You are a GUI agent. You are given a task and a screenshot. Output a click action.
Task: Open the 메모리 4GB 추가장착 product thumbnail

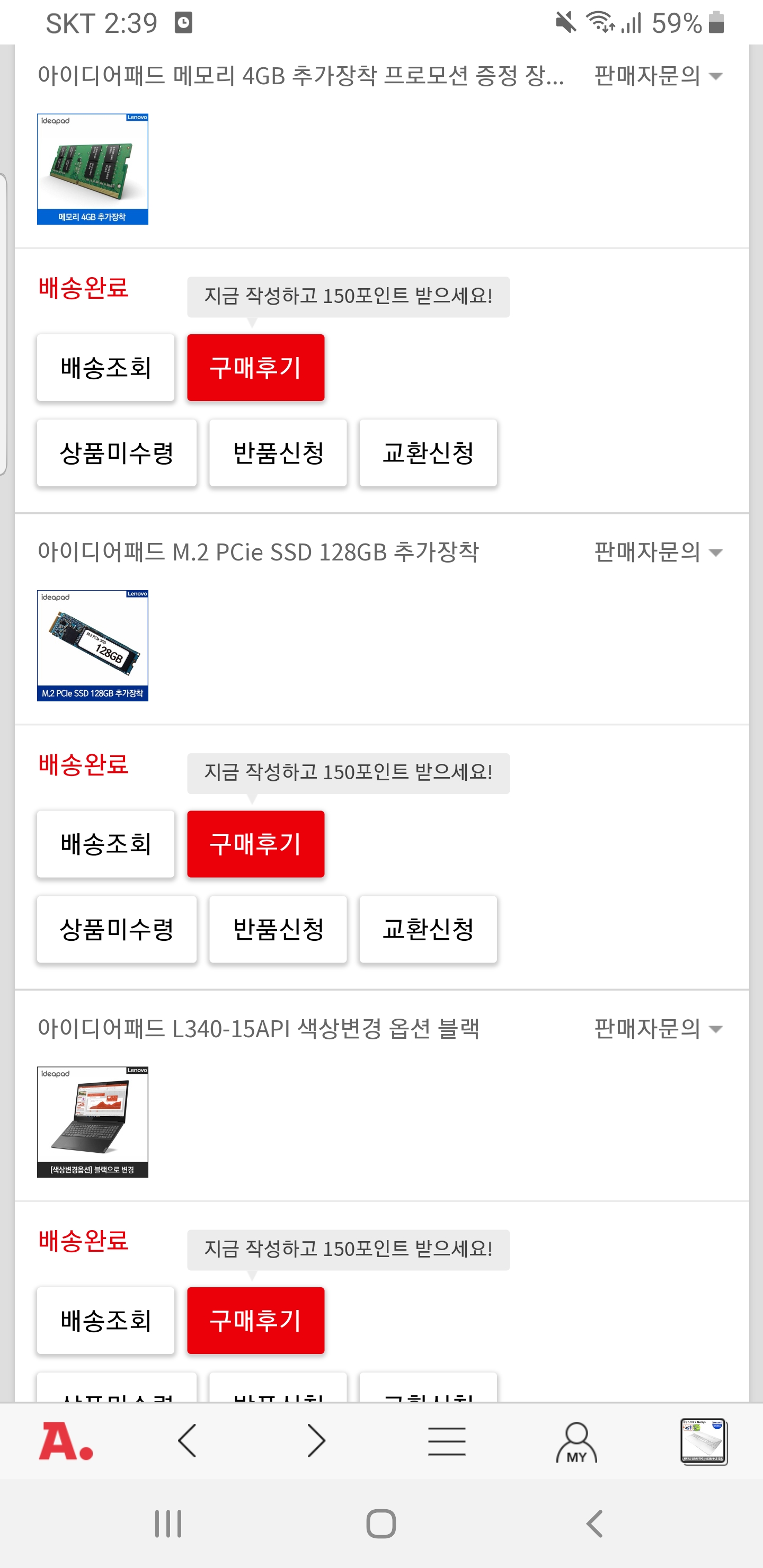pyautogui.click(x=93, y=169)
